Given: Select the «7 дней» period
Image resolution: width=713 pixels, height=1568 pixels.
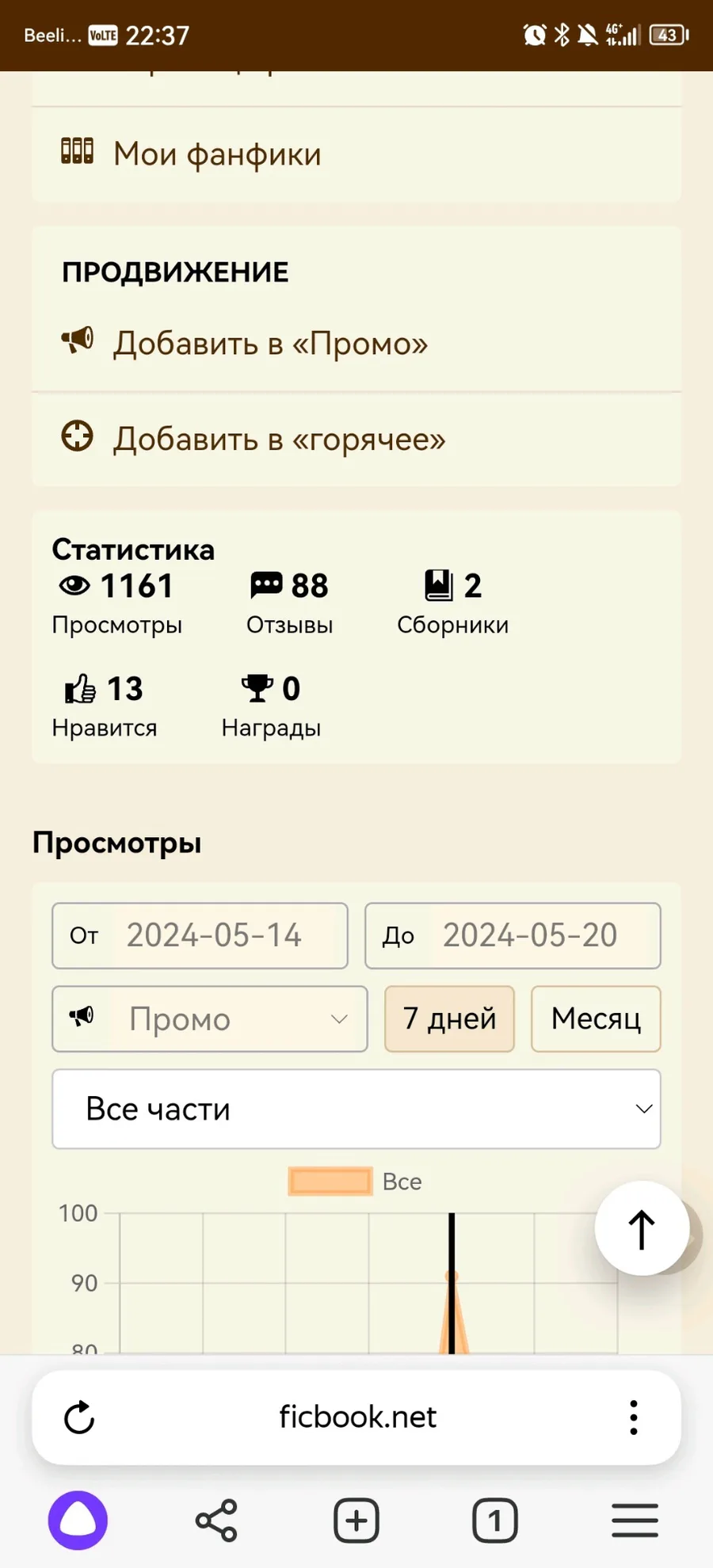Looking at the screenshot, I should 449,1018.
